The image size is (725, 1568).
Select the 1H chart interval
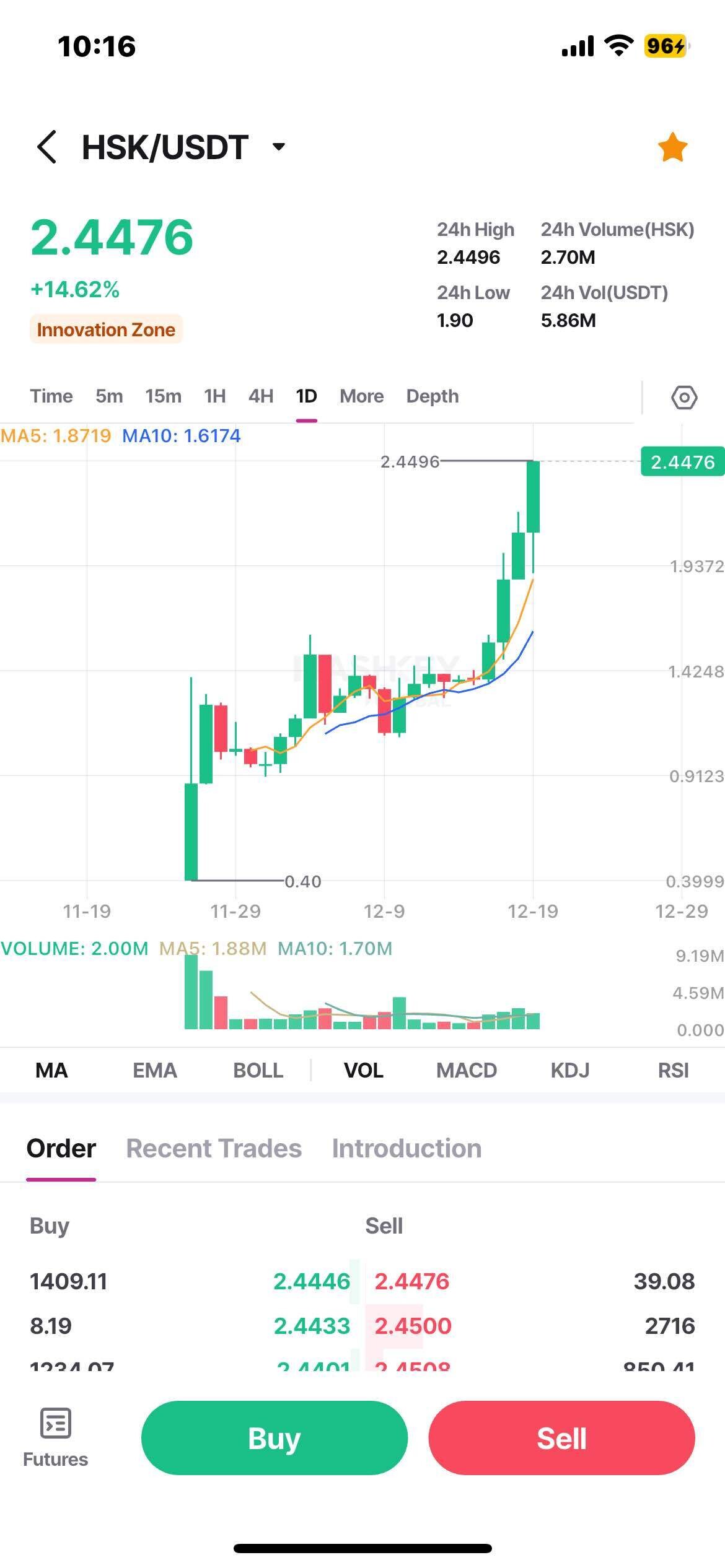pos(215,396)
